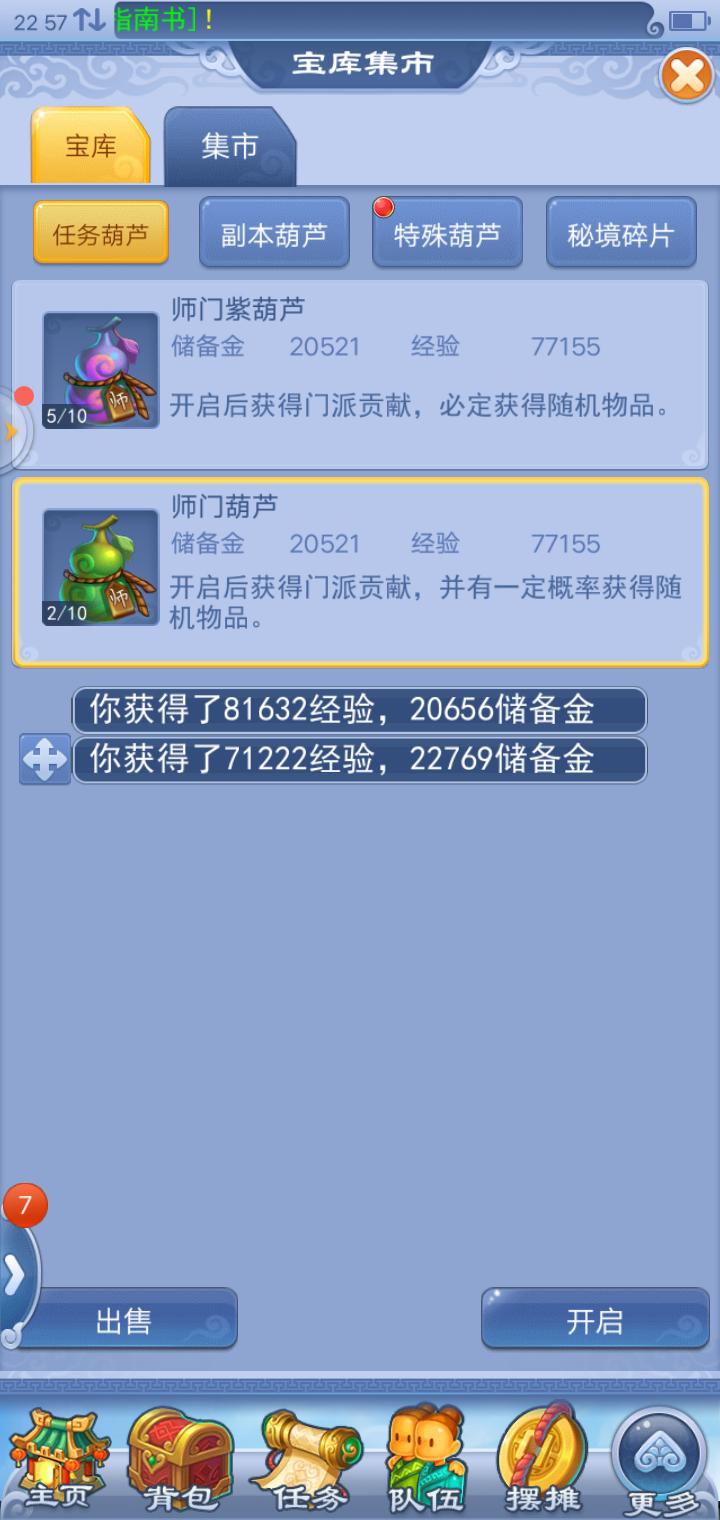720x1520 pixels.
Task: Show the 任务葫芦 category
Action: tap(100, 235)
